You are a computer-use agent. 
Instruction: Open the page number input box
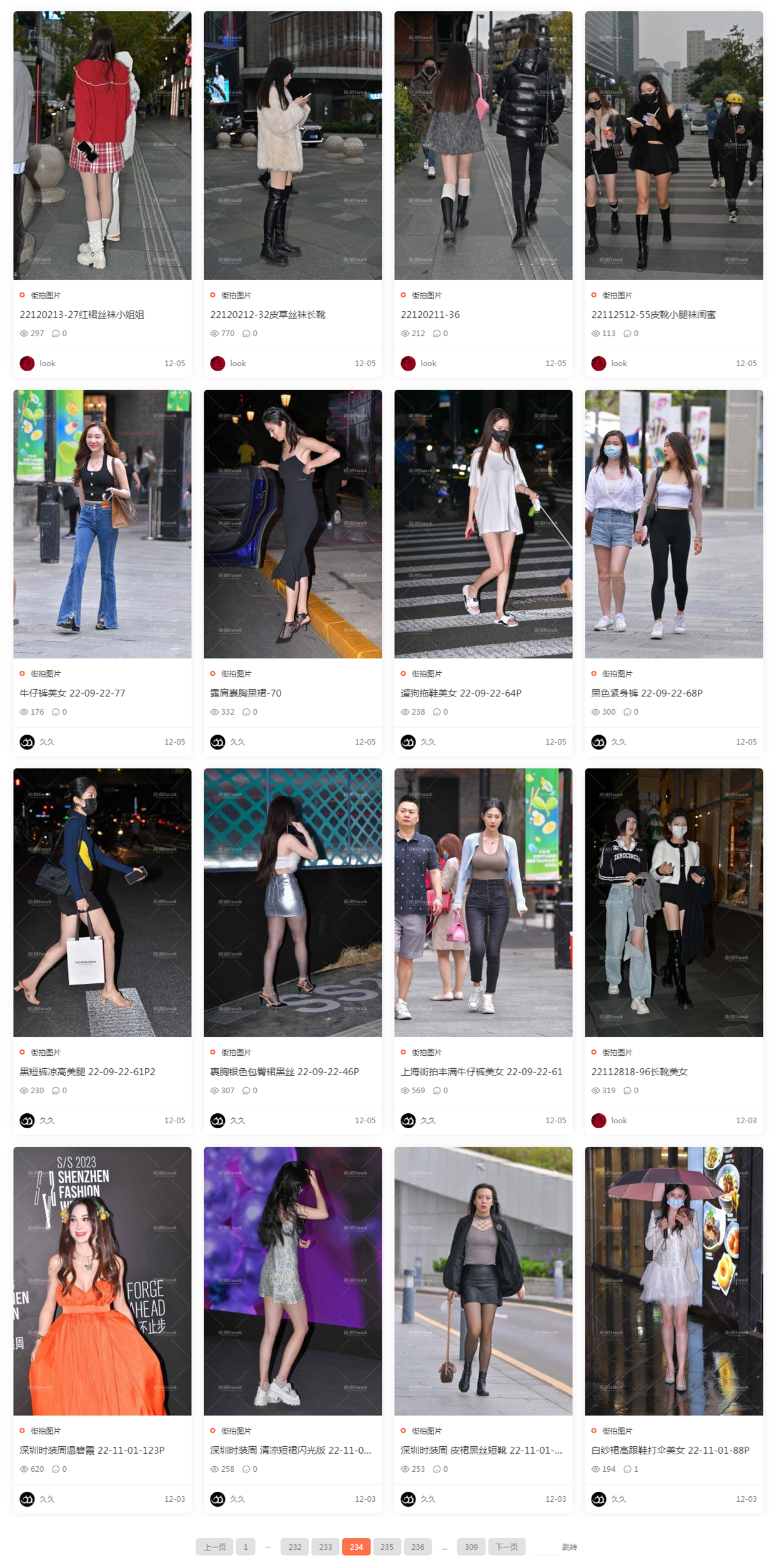(x=545, y=1547)
